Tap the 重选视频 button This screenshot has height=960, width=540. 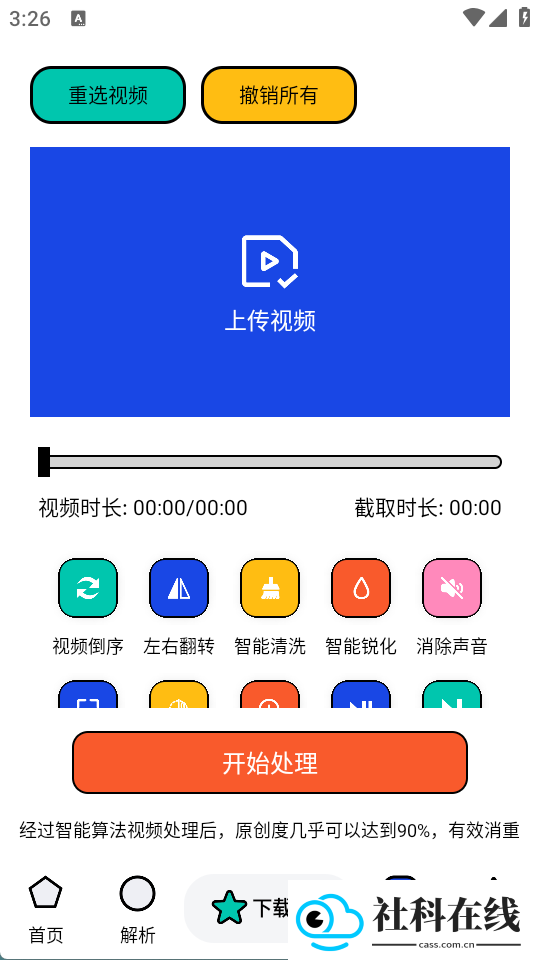pyautogui.click(x=108, y=95)
